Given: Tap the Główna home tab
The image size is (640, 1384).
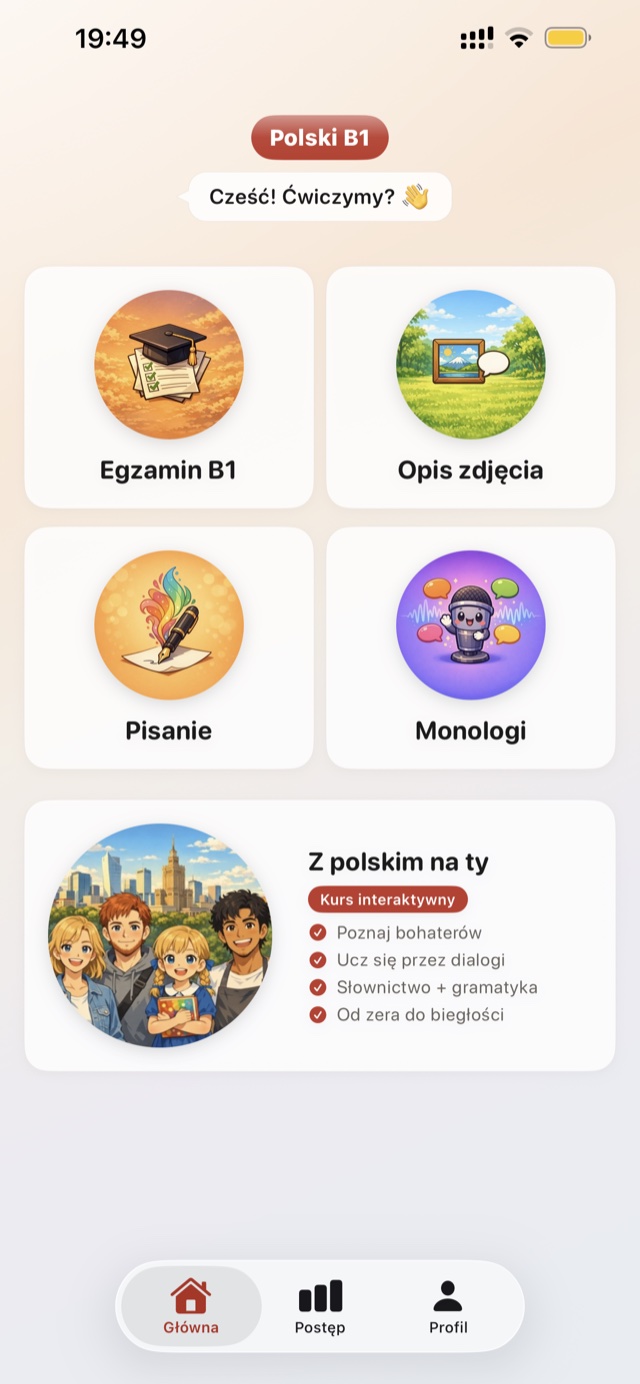Looking at the screenshot, I should [191, 1307].
